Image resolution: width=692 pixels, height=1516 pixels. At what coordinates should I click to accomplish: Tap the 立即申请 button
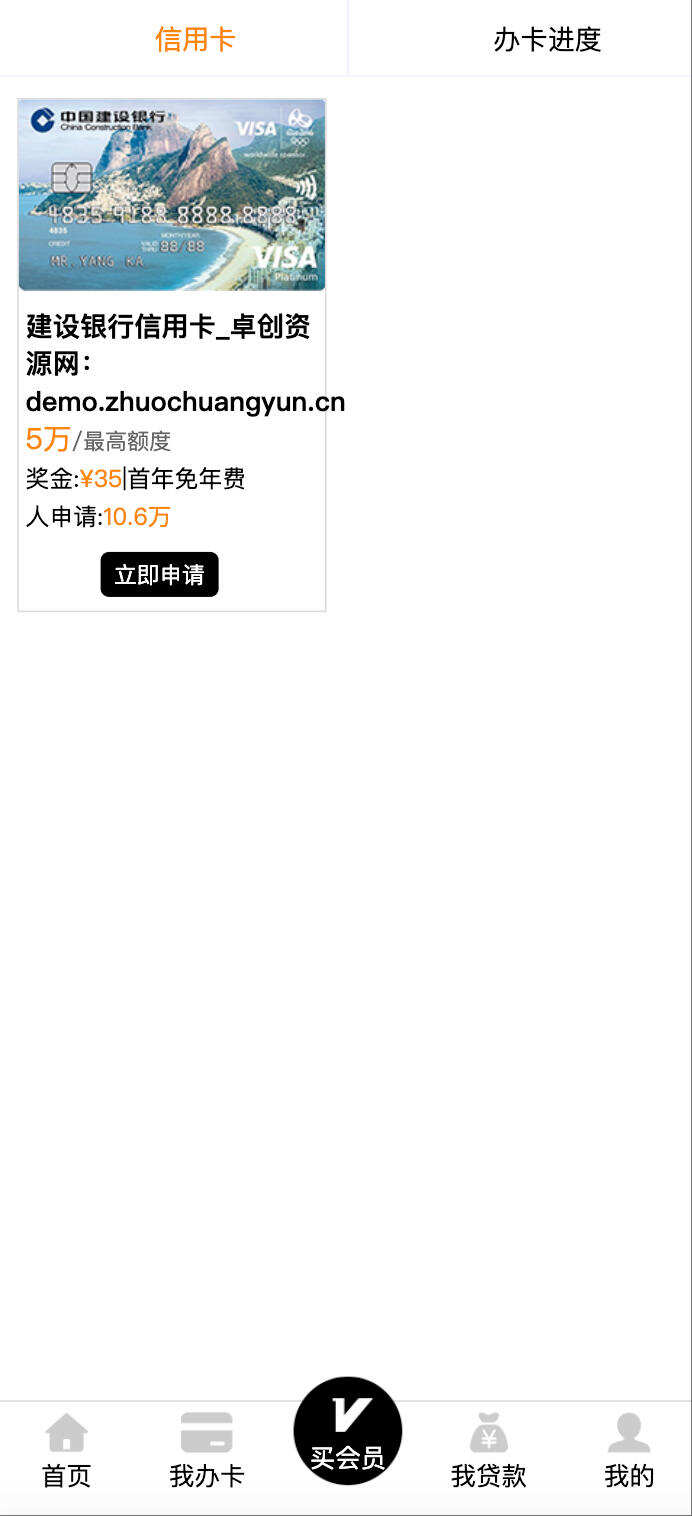[x=159, y=575]
